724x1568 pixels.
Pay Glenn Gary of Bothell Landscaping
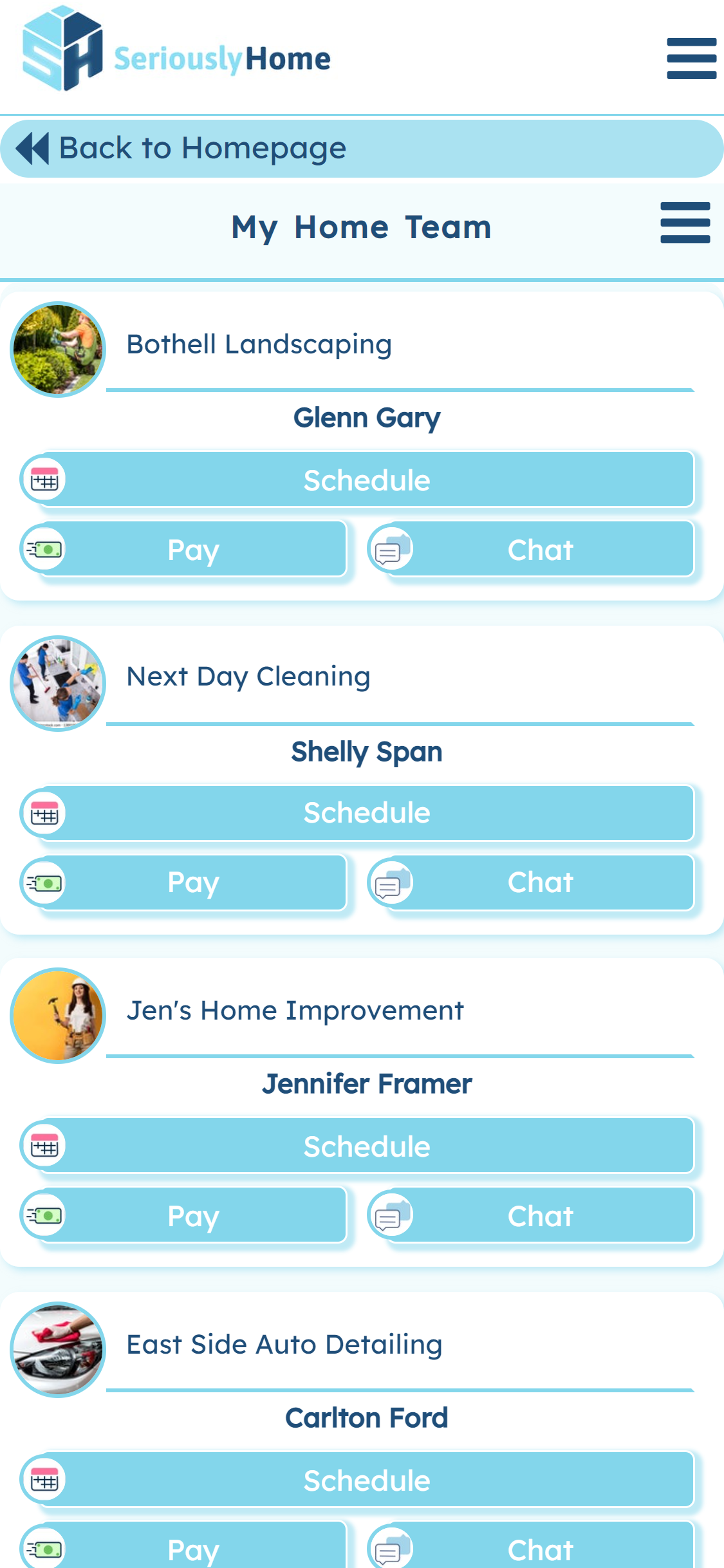coord(193,550)
